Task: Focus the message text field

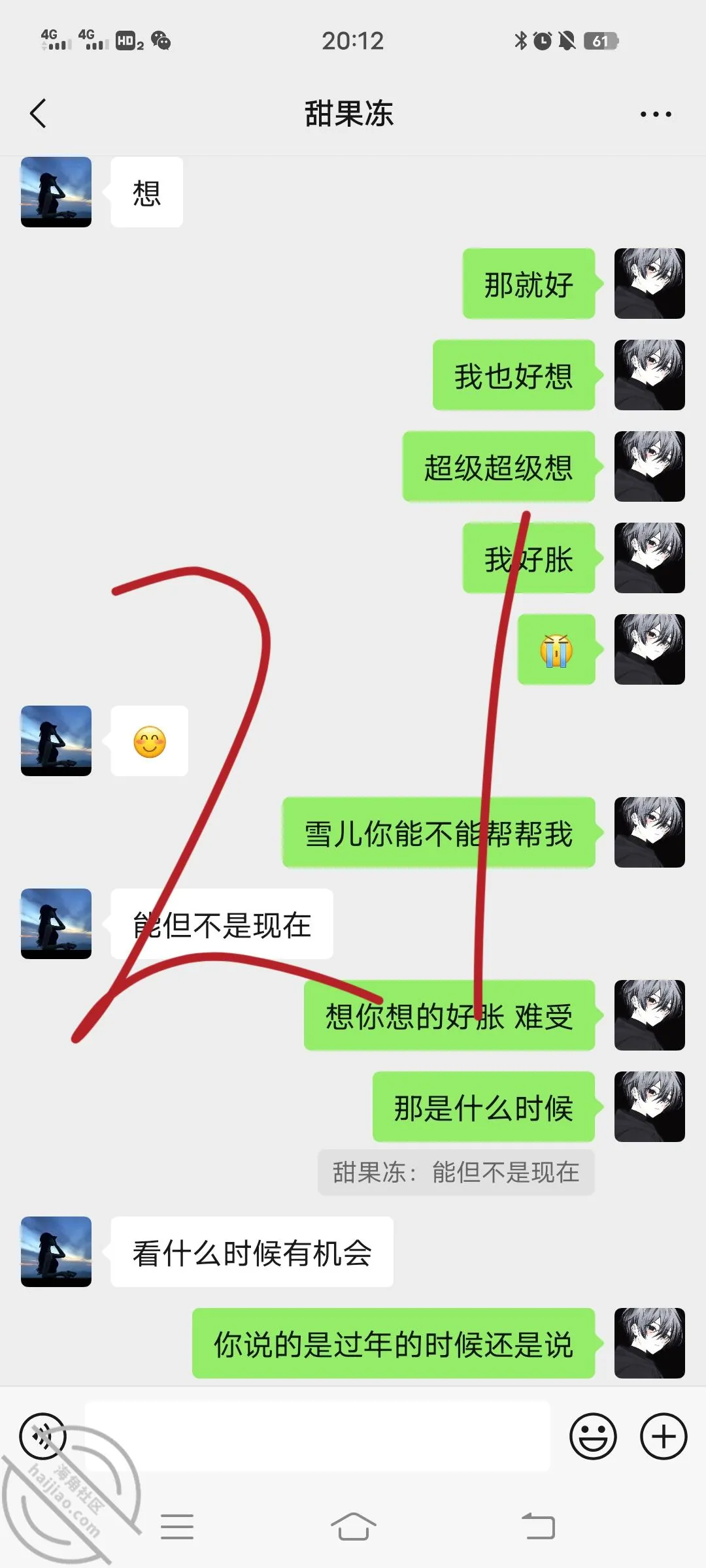Action: (318, 1436)
